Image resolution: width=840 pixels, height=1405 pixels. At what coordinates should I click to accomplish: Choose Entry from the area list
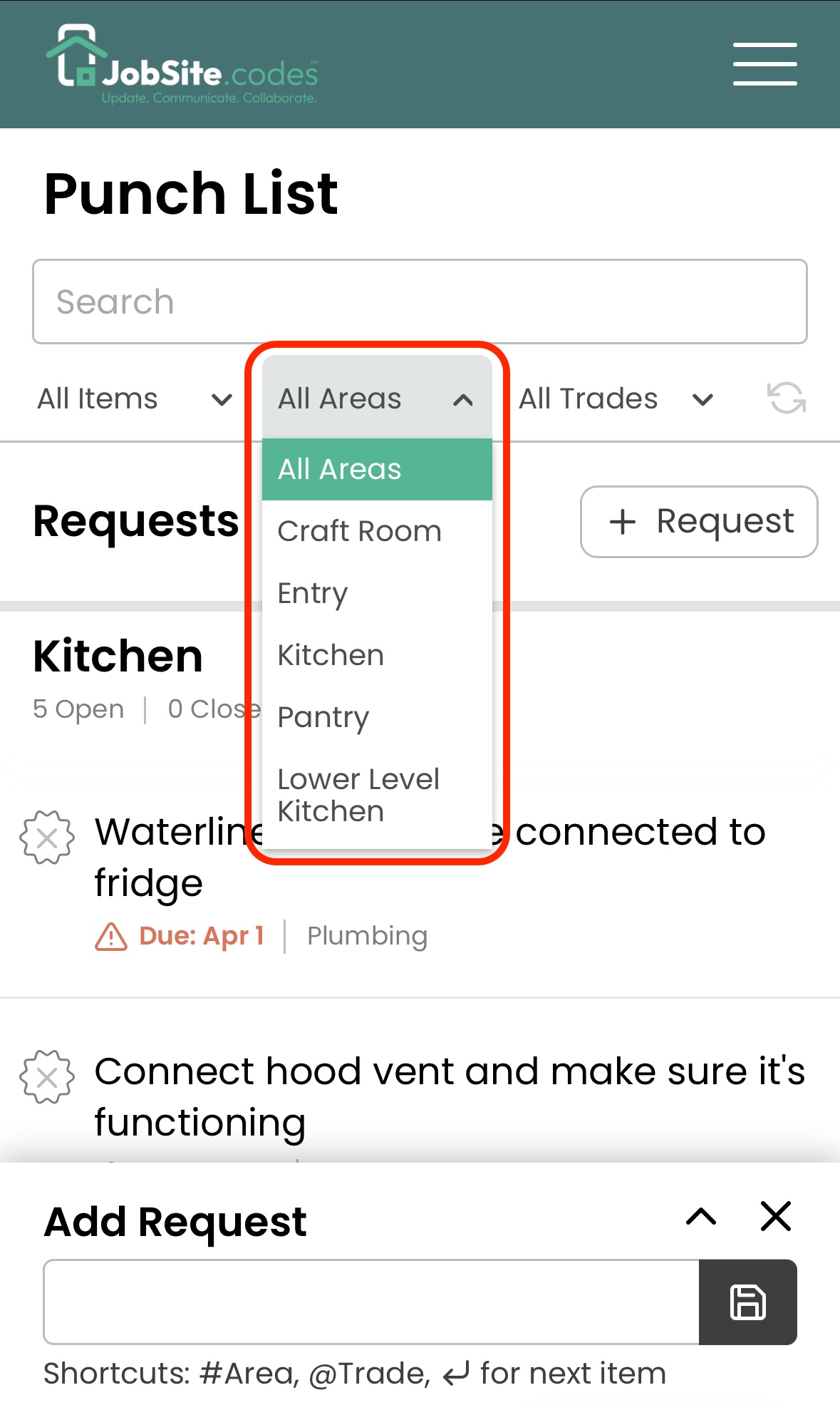click(x=313, y=593)
